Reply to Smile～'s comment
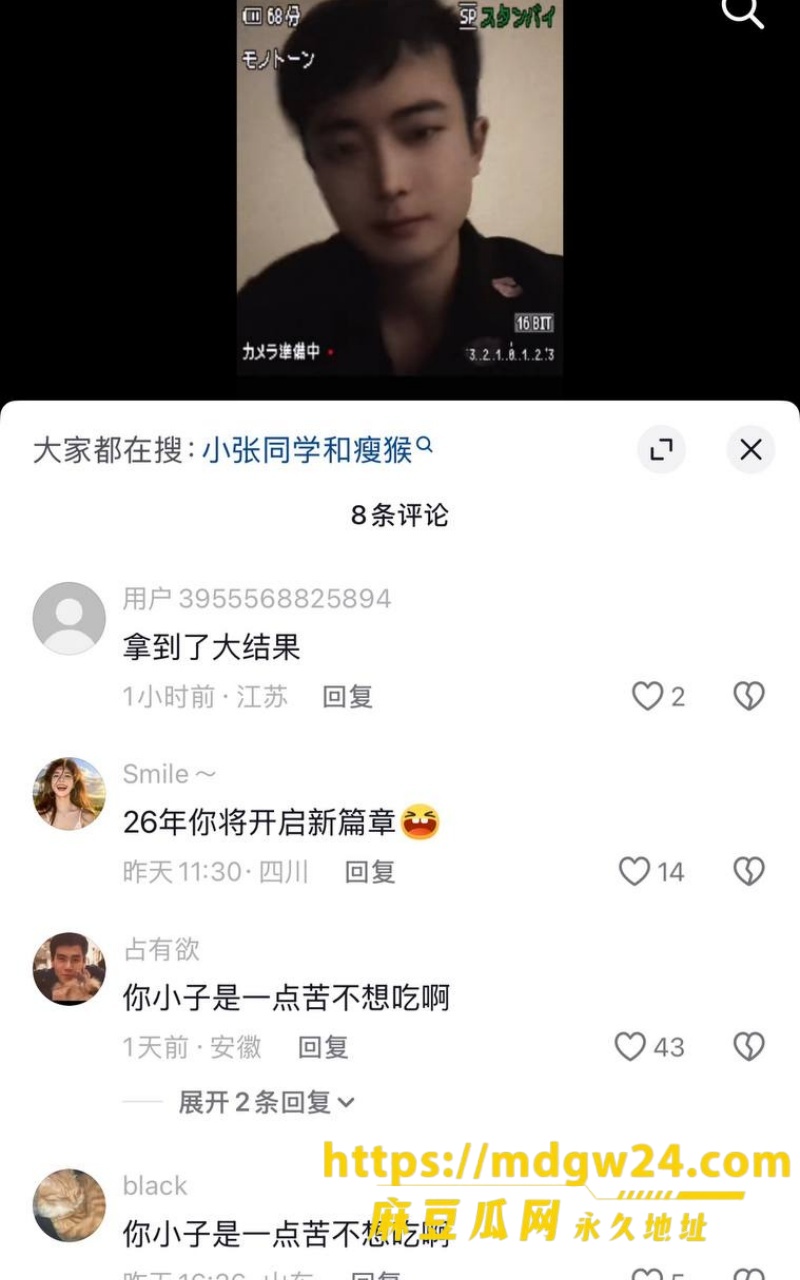This screenshot has width=800, height=1280. coord(370,872)
